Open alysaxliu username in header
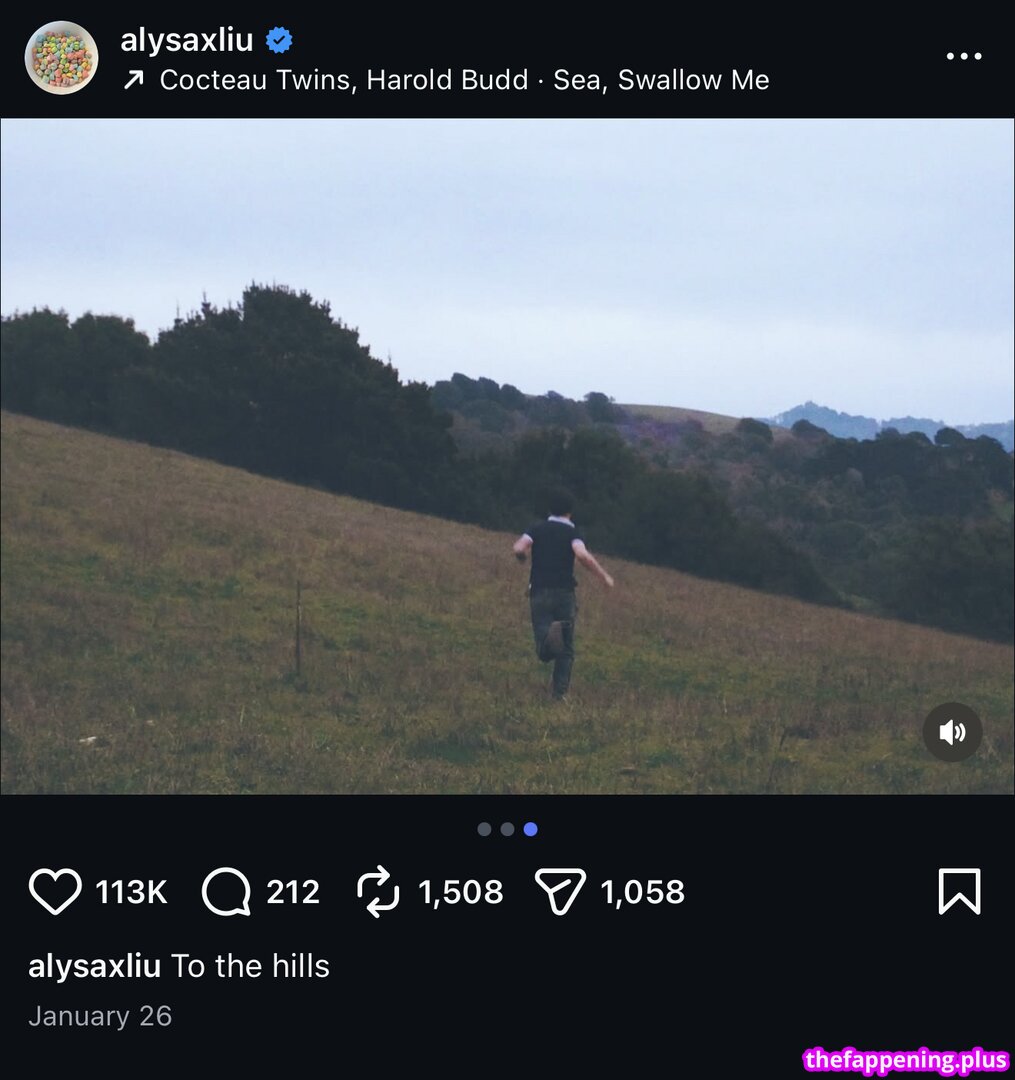 186,40
